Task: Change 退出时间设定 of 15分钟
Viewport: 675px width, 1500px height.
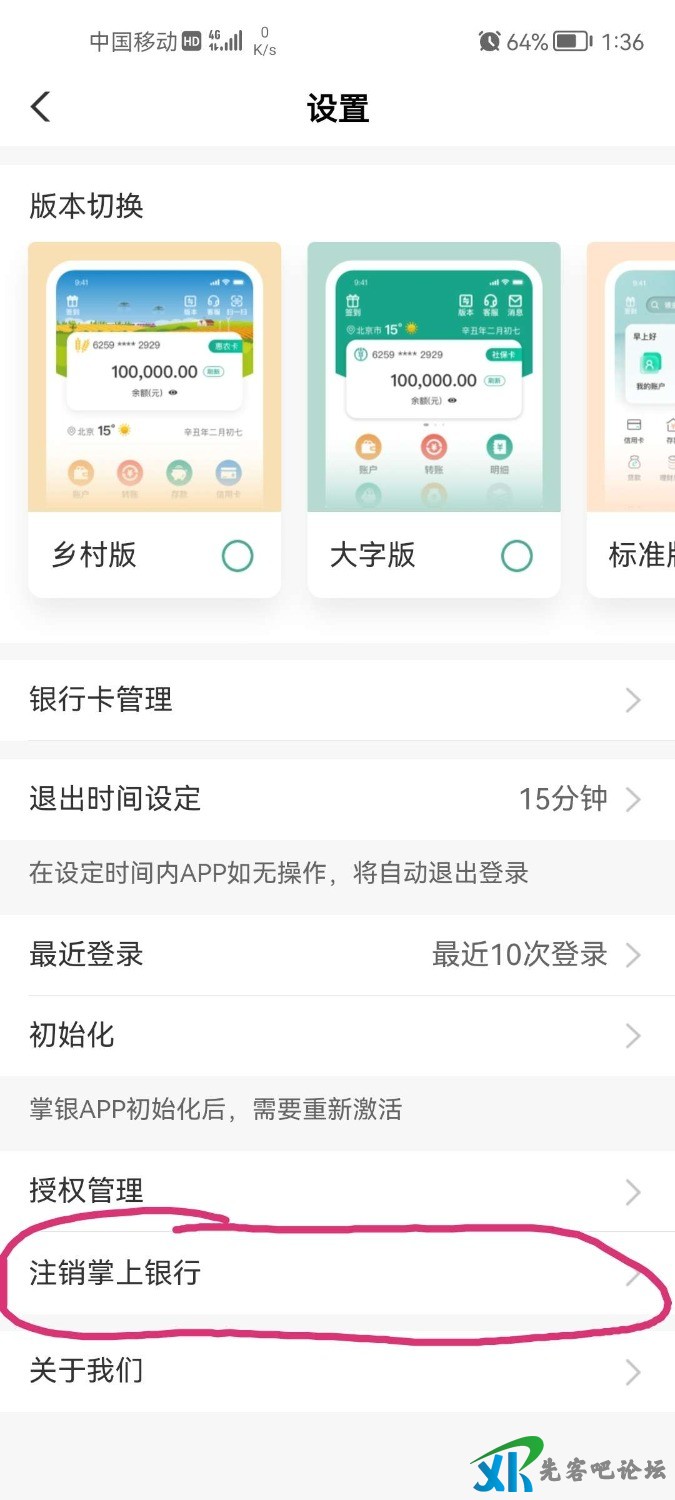Action: tap(336, 799)
